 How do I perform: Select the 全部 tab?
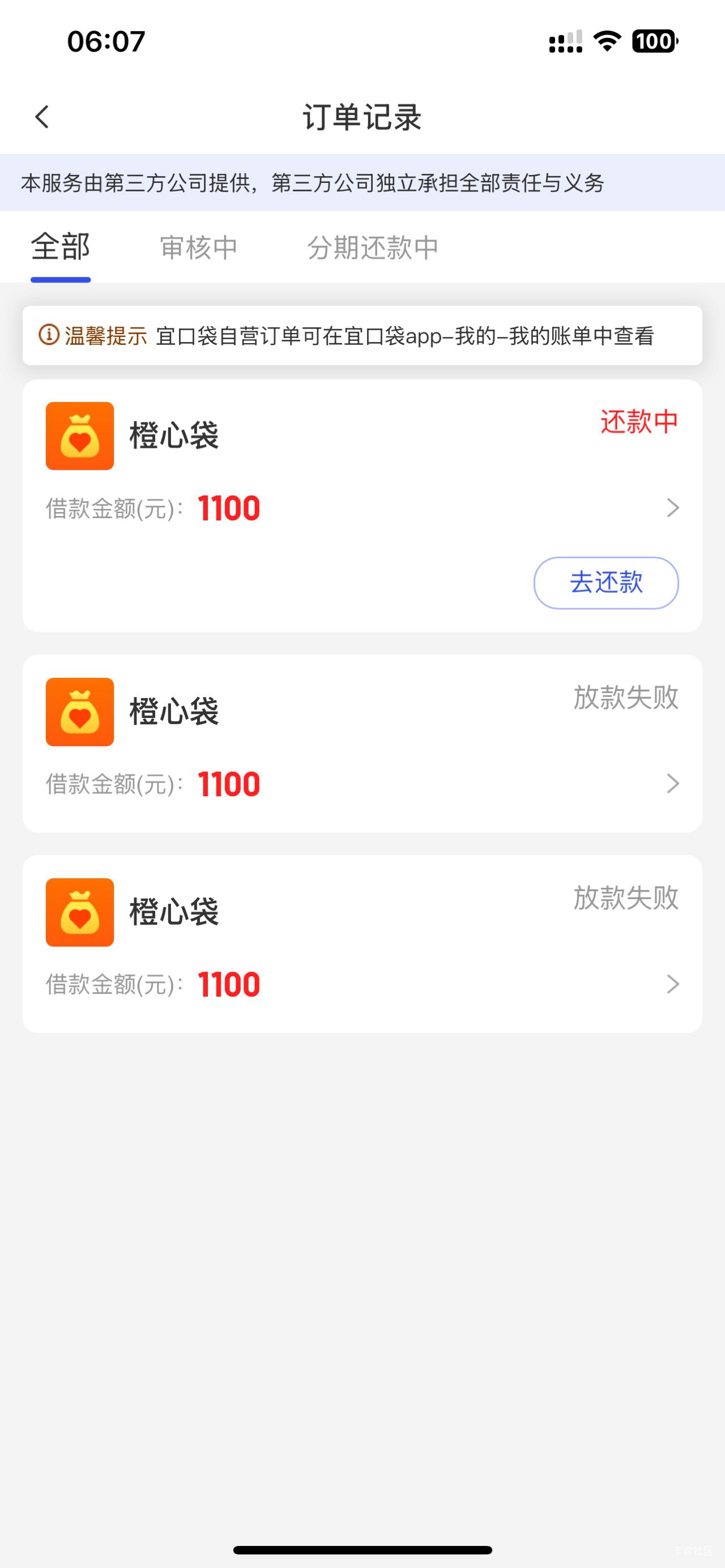(60, 247)
